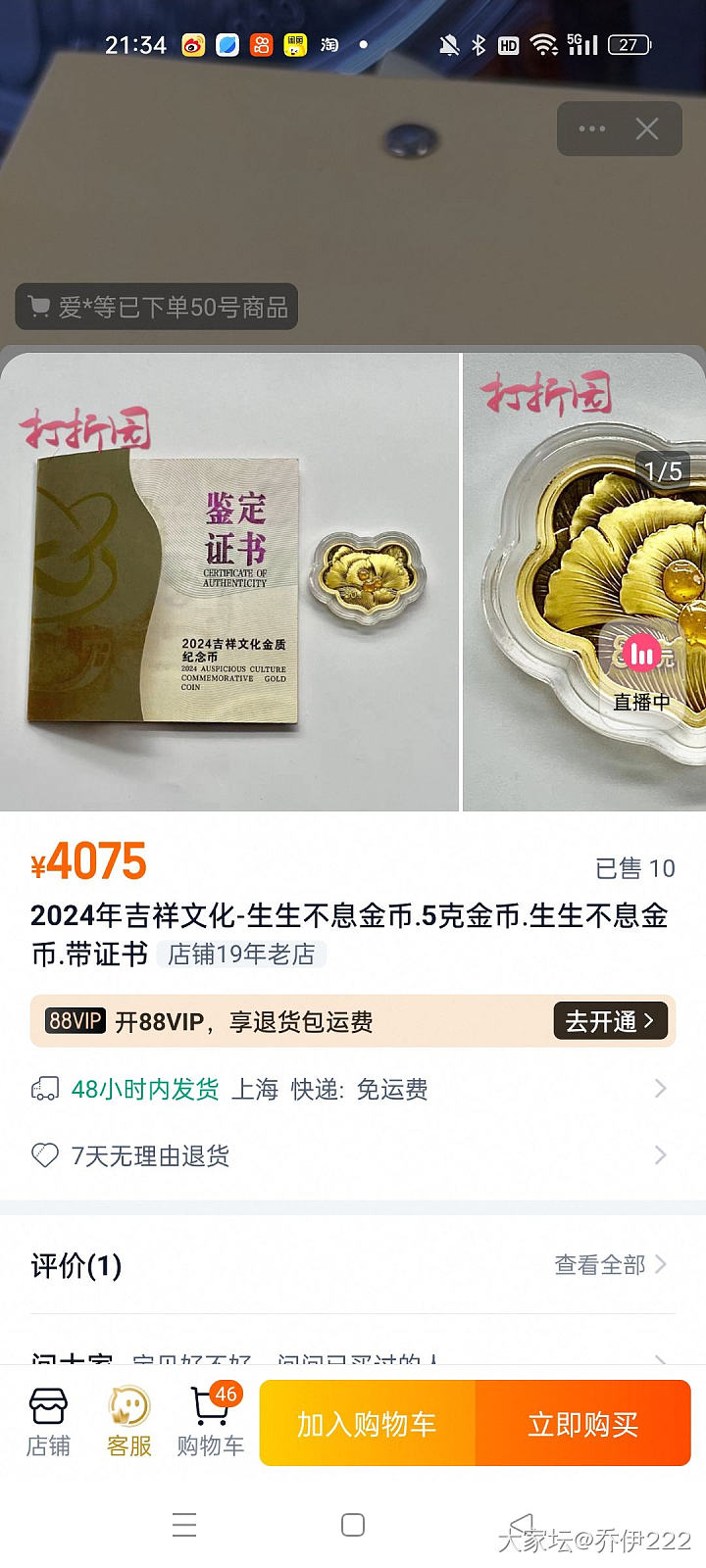Image resolution: width=706 pixels, height=1568 pixels.
Task: Tap 立即购买 to buy now
Action: 583,1424
